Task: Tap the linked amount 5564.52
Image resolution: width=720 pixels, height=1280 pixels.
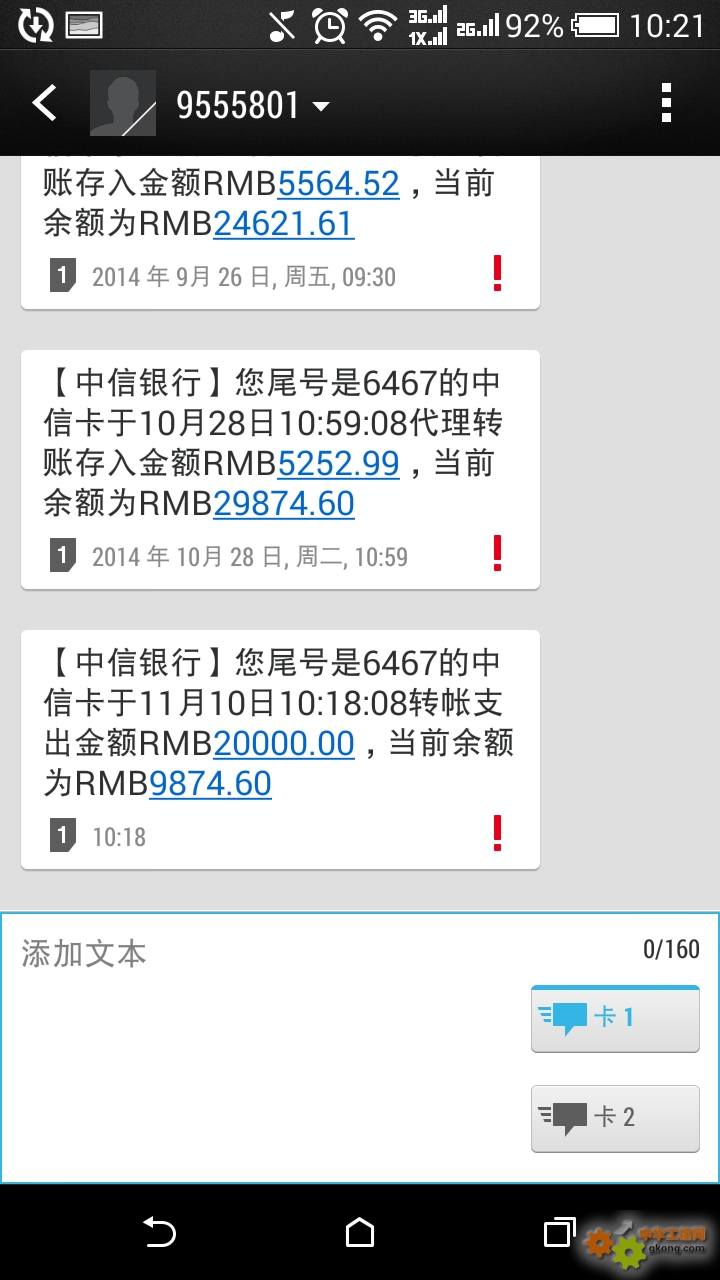Action: coord(338,184)
